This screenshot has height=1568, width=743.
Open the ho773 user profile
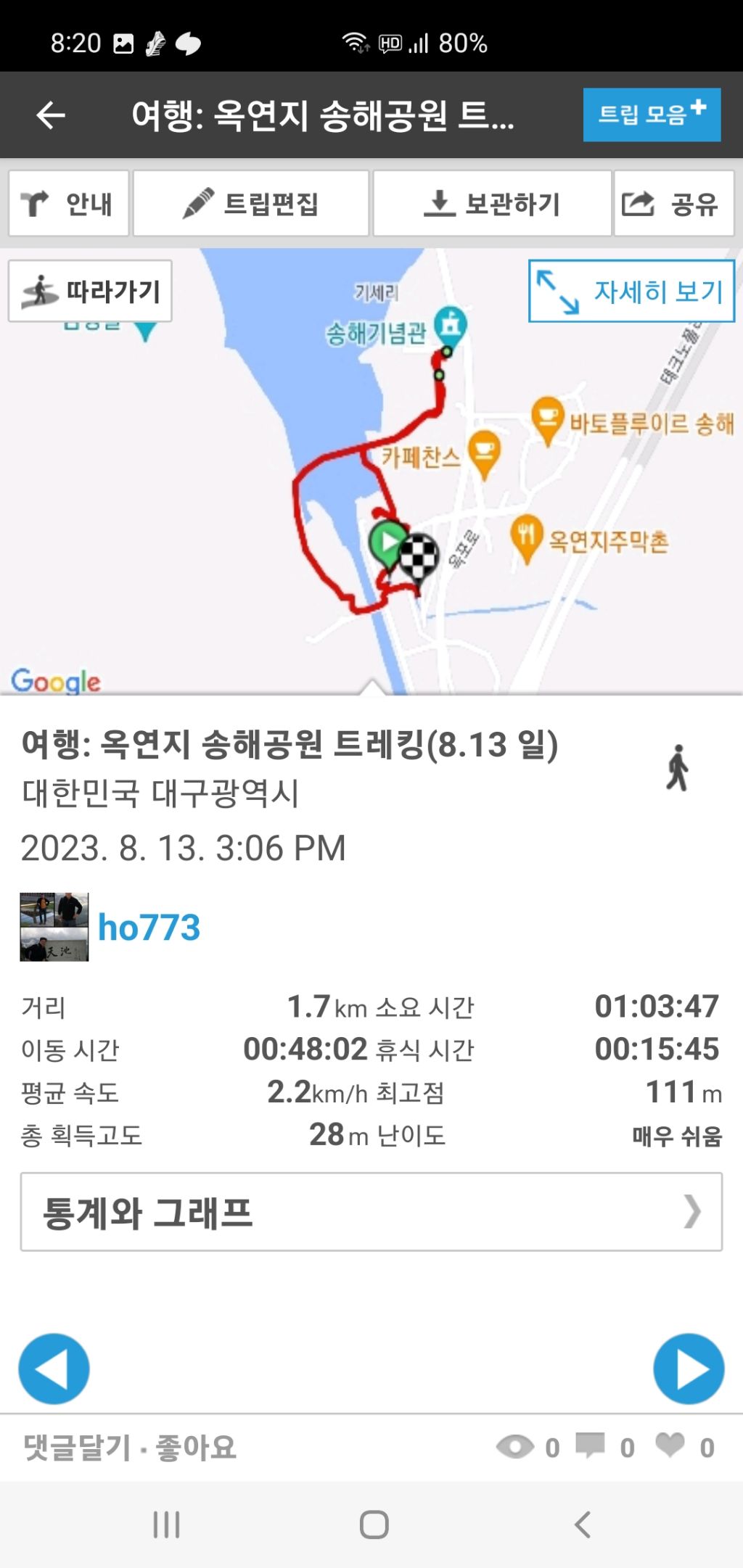(149, 927)
